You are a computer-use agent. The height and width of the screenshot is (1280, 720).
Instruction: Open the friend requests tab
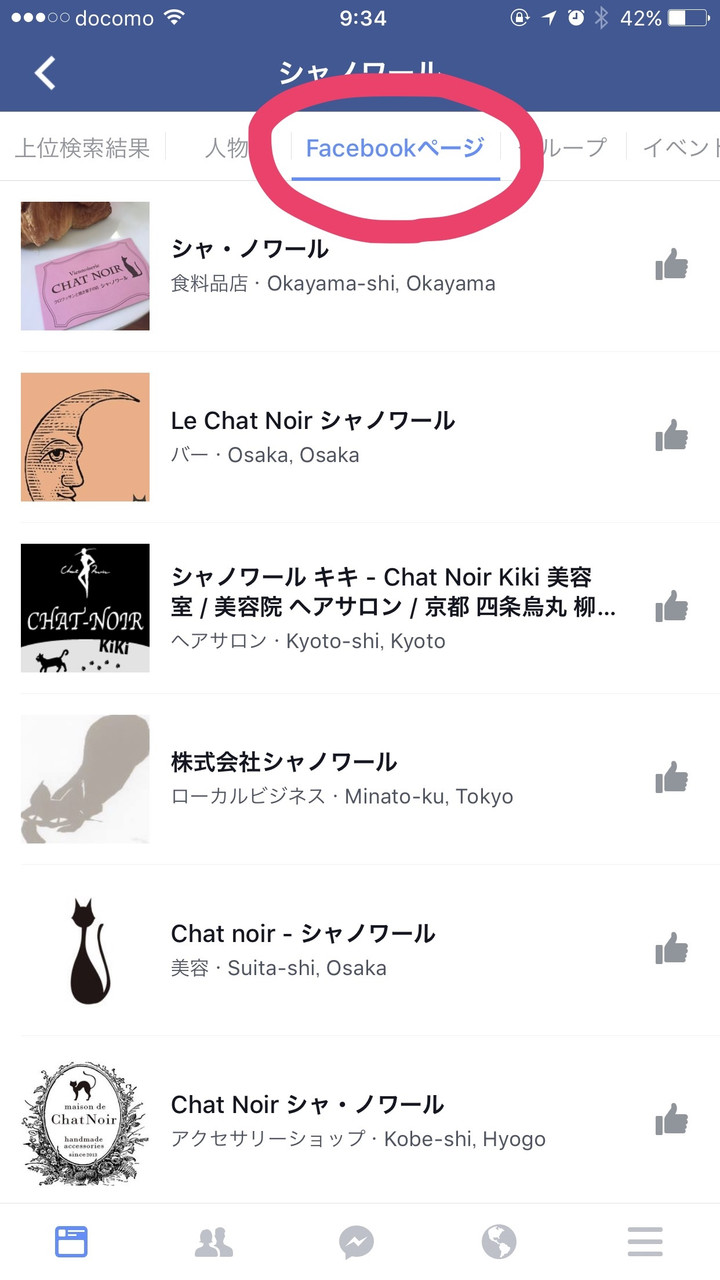click(214, 1242)
